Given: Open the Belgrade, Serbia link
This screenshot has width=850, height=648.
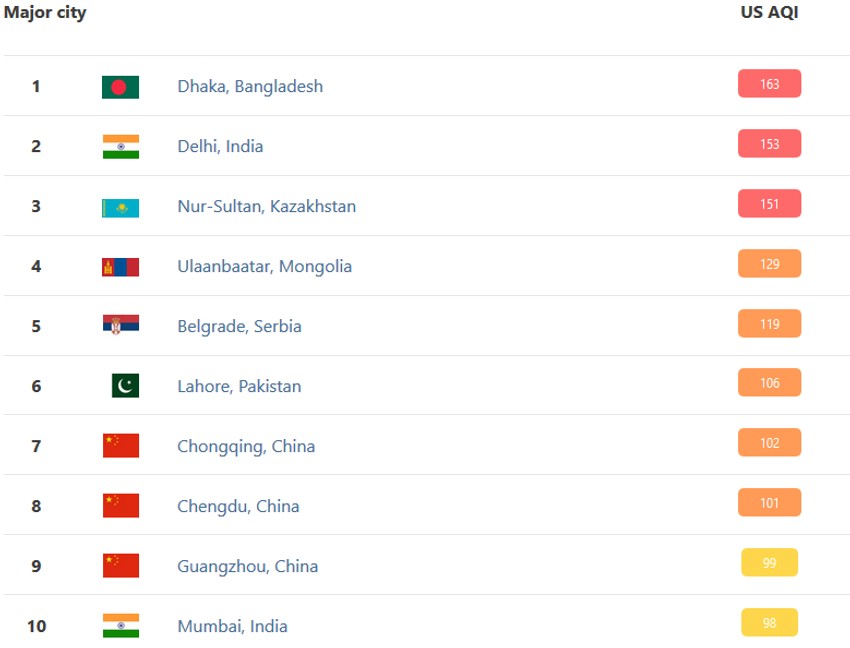Looking at the screenshot, I should point(239,326).
